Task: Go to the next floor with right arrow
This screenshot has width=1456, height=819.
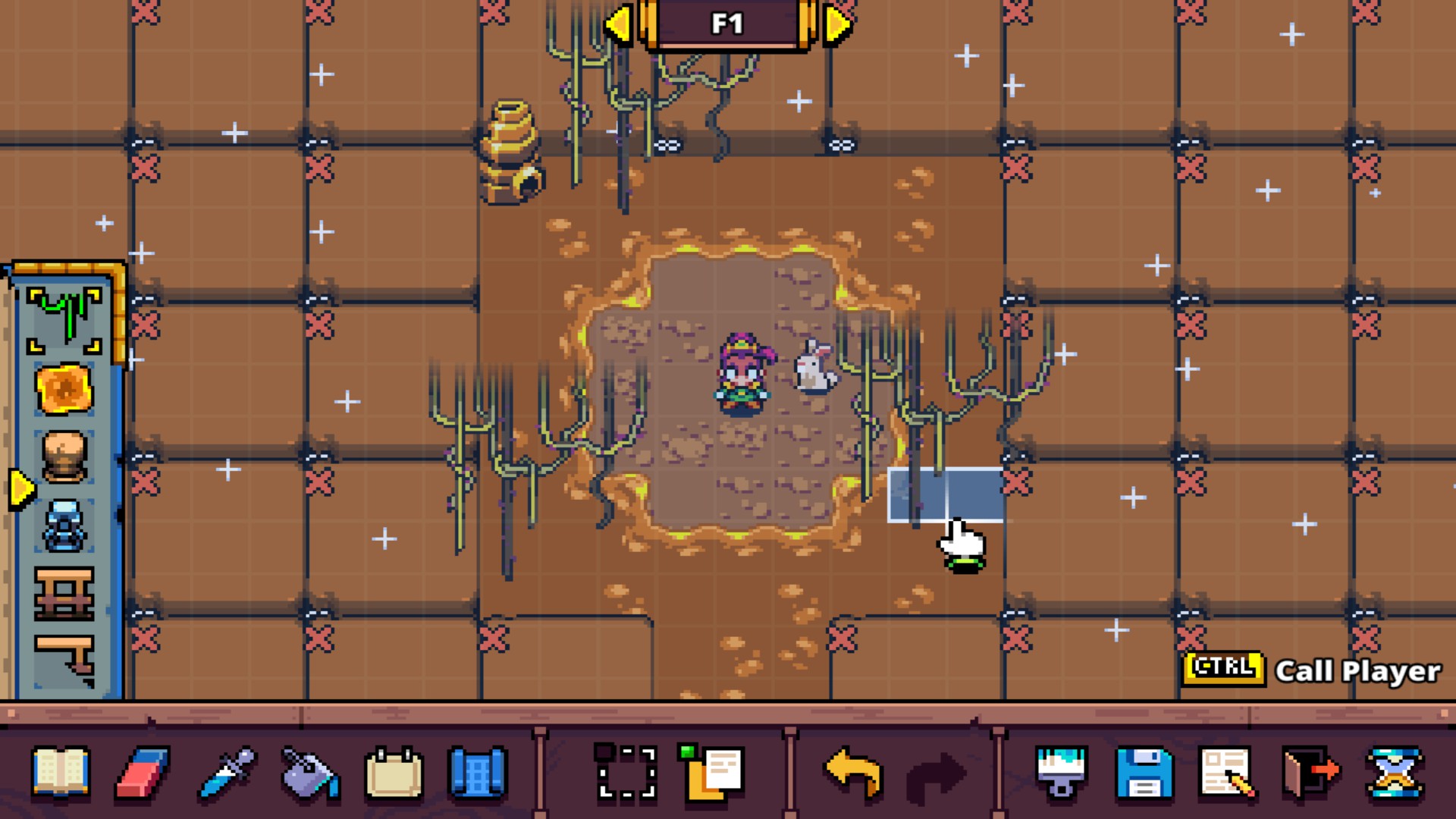Action: (837, 24)
